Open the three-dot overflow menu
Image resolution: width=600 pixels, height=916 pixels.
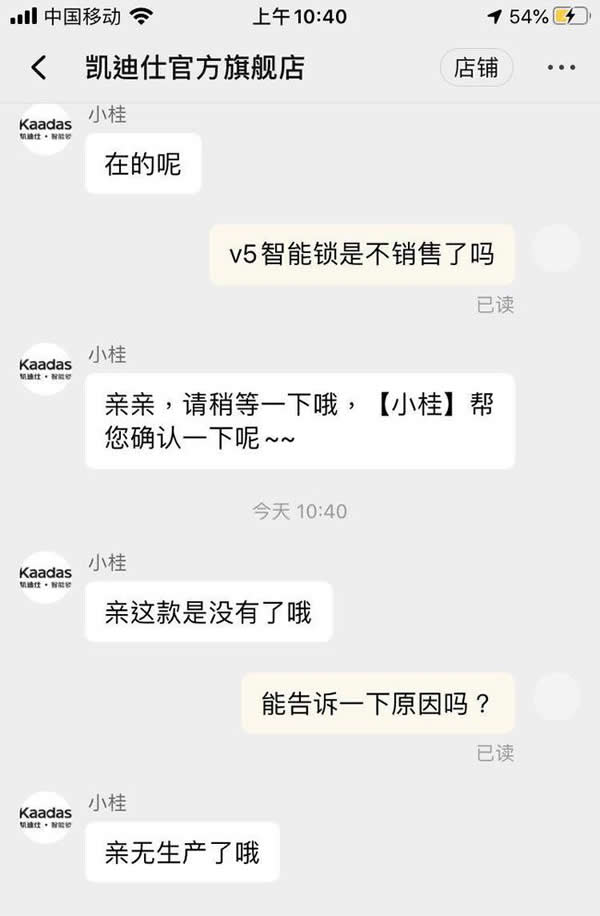[x=561, y=68]
